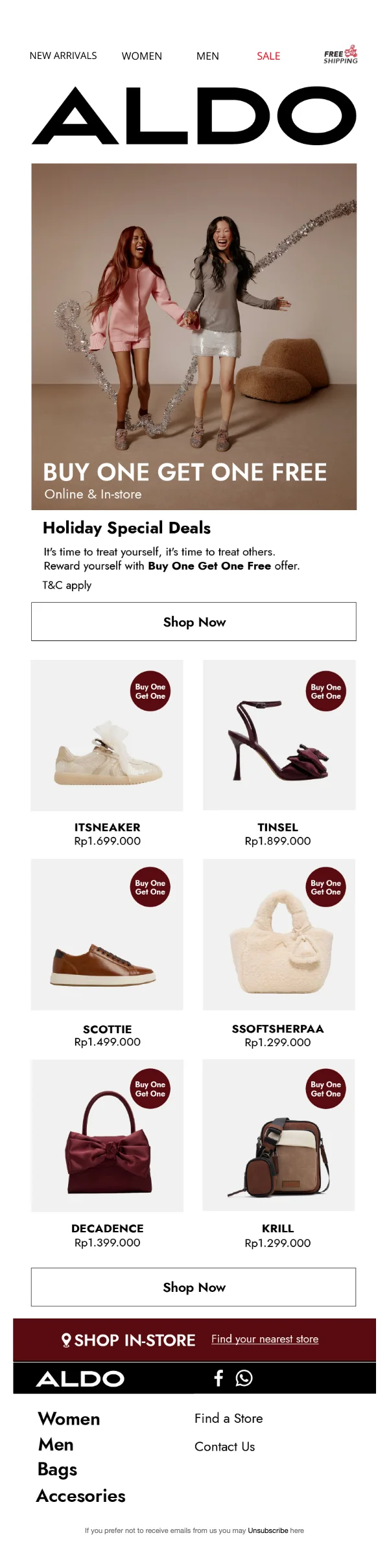Select Bags in the footer
Viewport: 389px width, 1568px height.
(57, 1469)
